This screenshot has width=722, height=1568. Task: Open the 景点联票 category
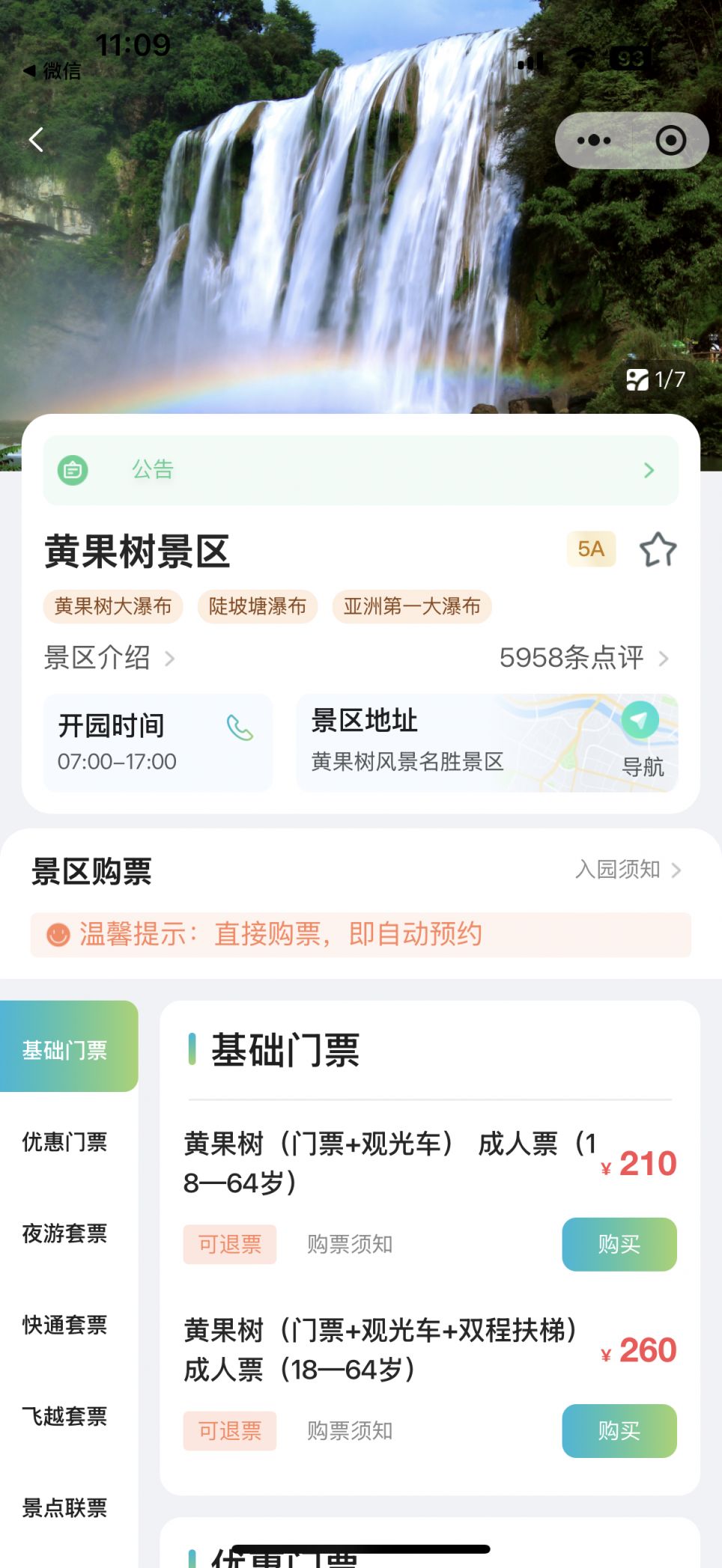(65, 1507)
